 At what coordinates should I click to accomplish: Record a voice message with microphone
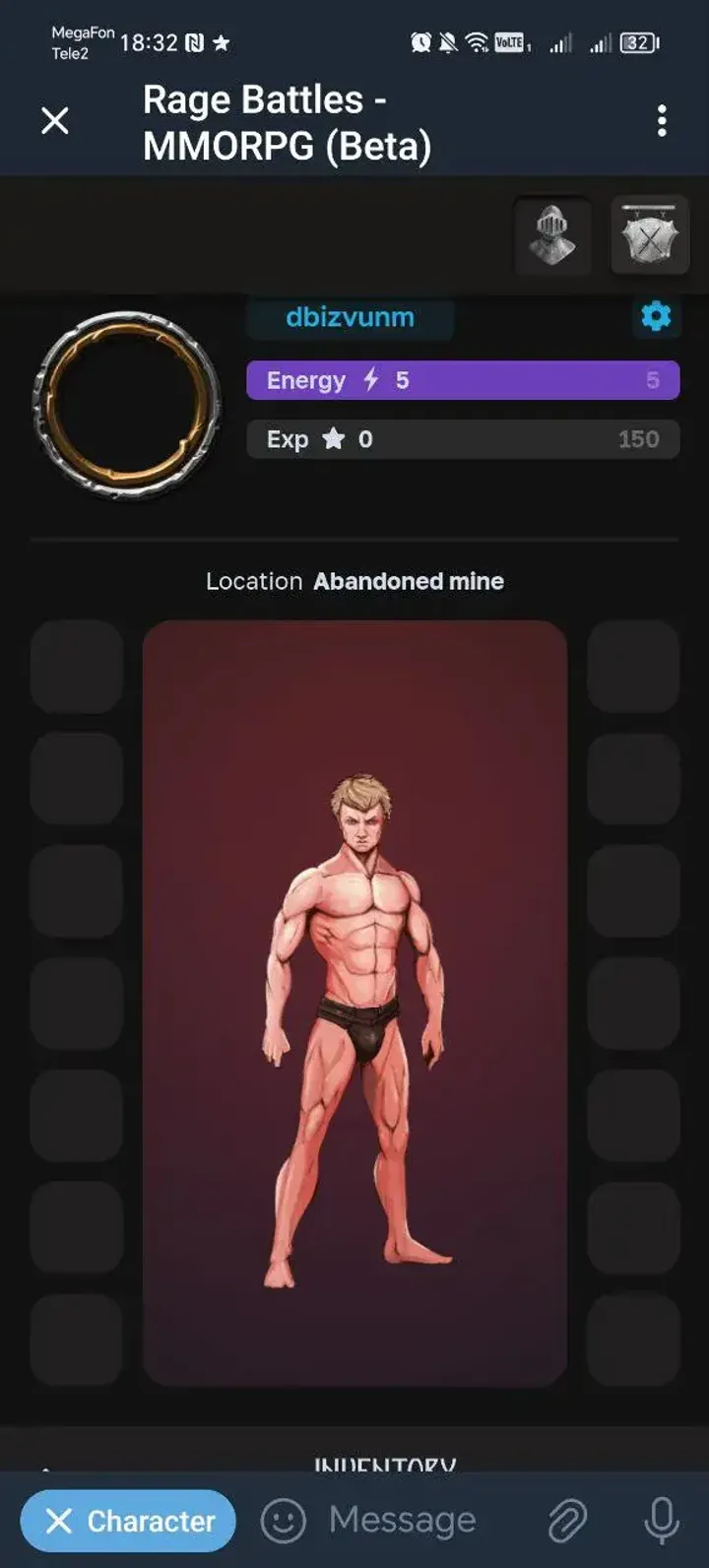661,1521
